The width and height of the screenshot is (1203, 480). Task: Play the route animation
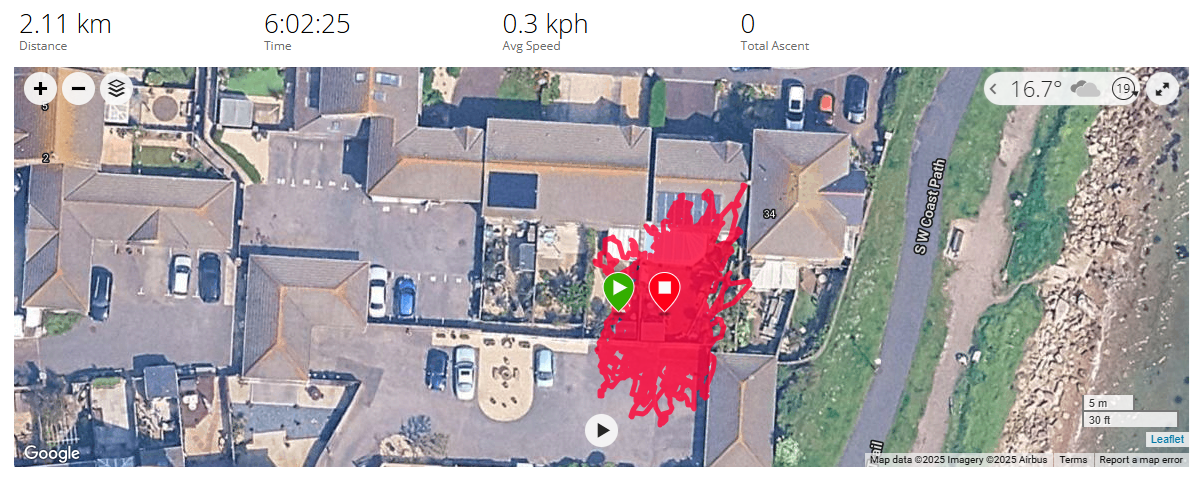(601, 431)
